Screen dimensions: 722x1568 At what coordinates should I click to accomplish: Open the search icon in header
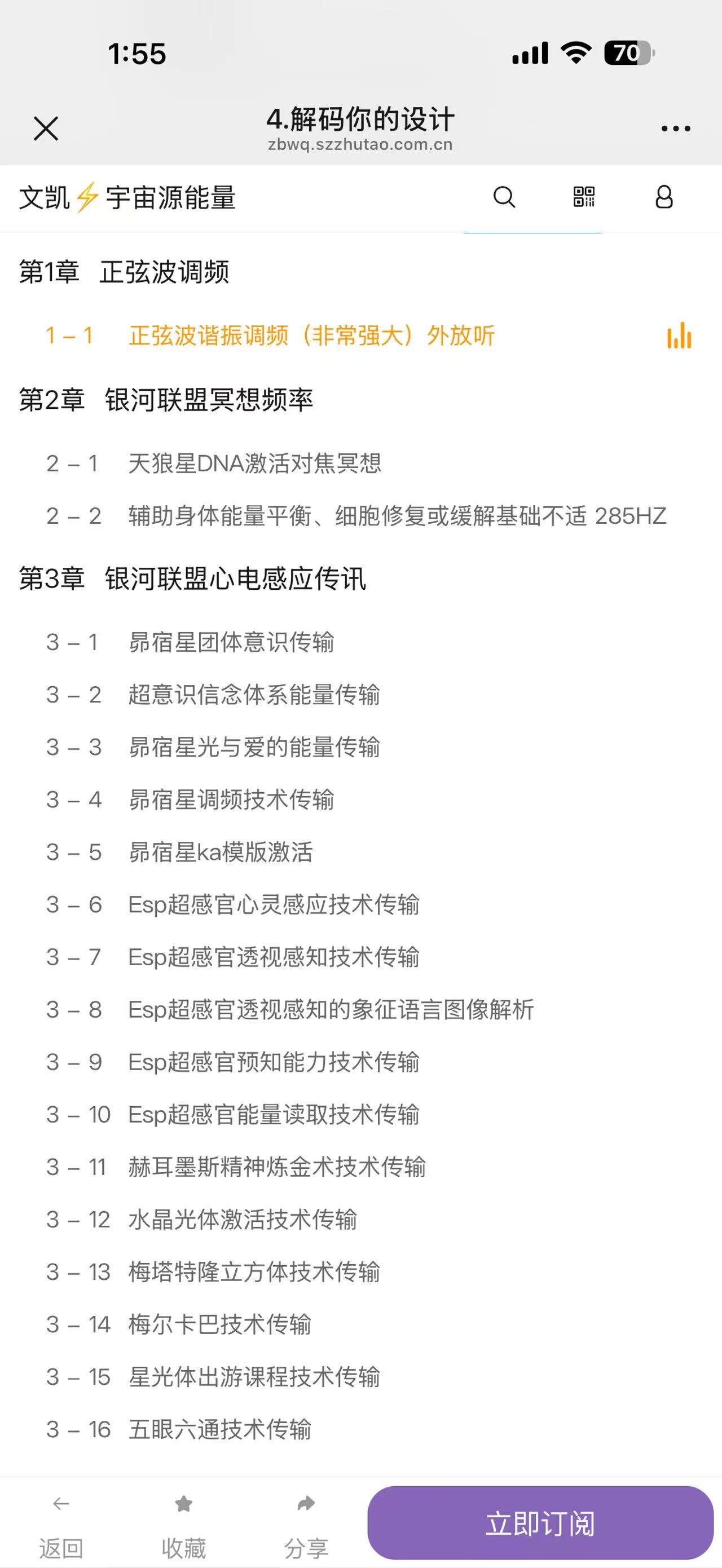504,197
